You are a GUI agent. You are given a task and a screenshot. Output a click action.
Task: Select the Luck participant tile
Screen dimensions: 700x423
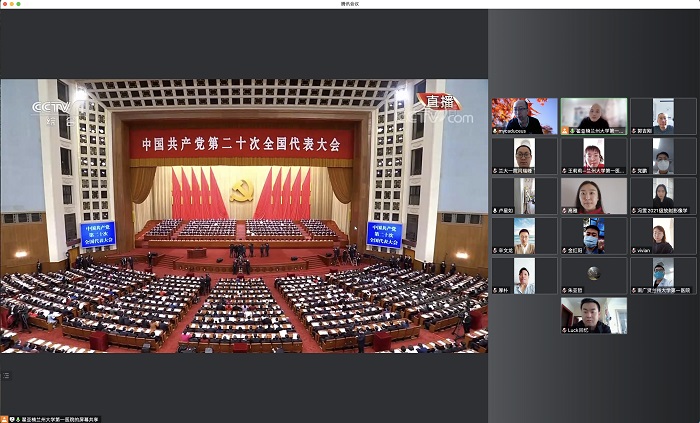[x=594, y=314]
